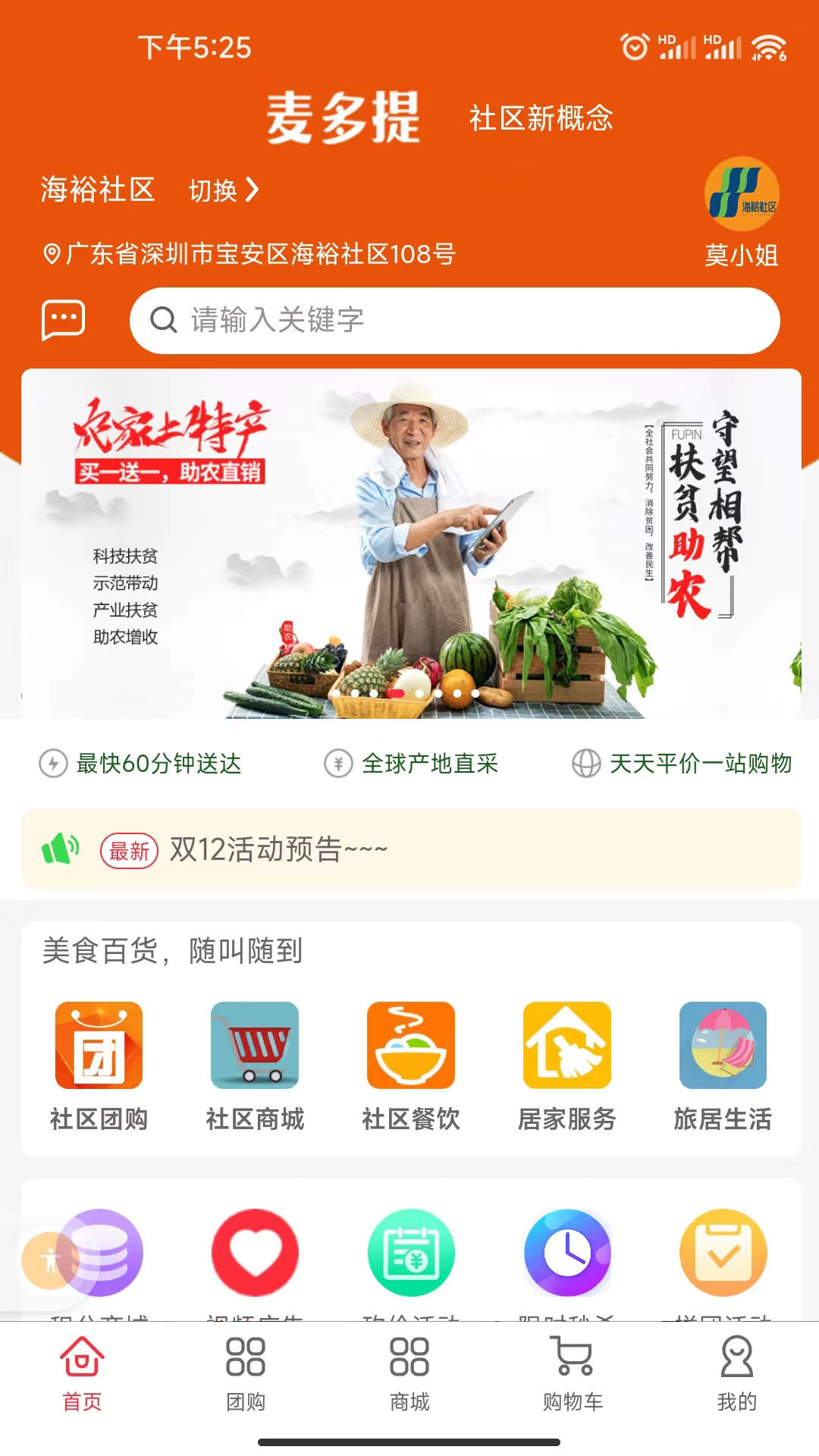Open 居家服务 category

click(566, 1065)
